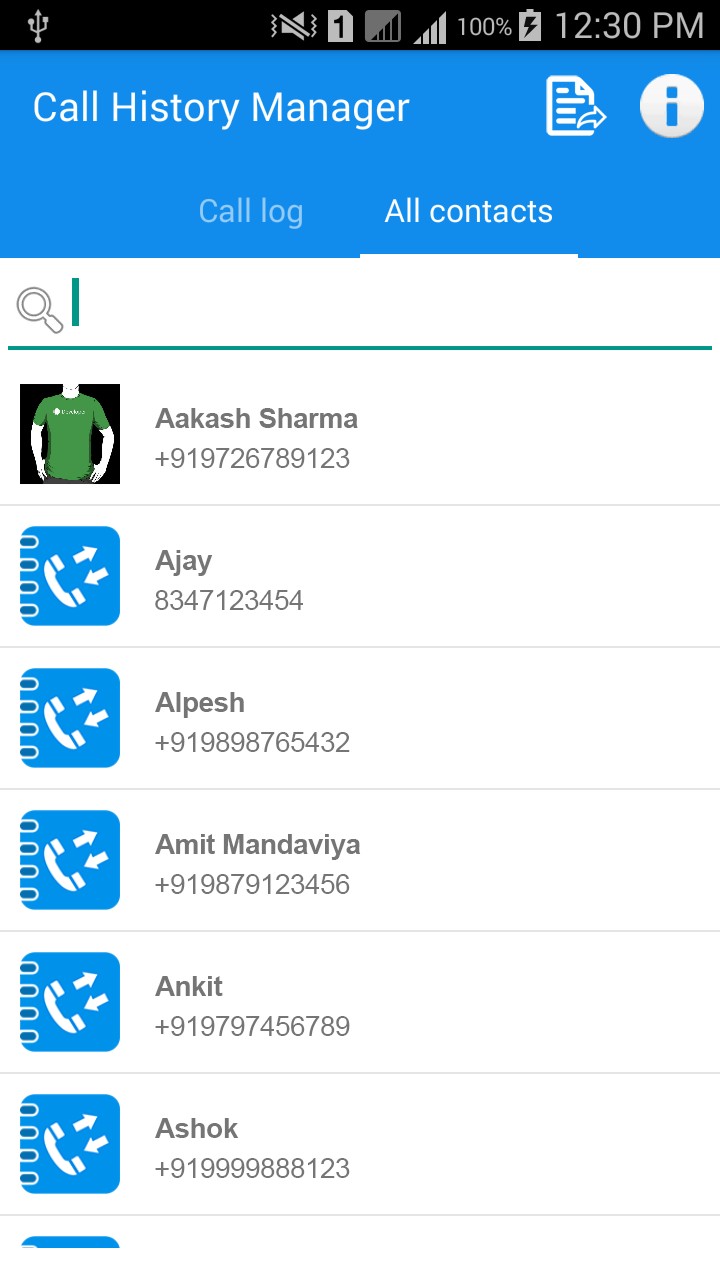
Task: Choose the Ankit contact row
Action: (x=360, y=1003)
